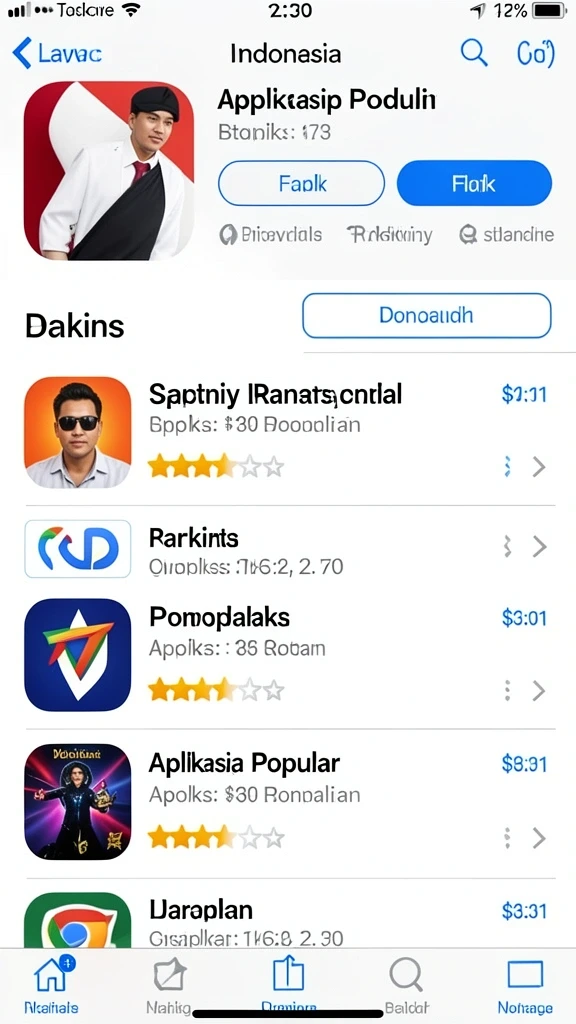Tap the Donoaudh button
This screenshot has height=1024, width=576.
coord(426,315)
